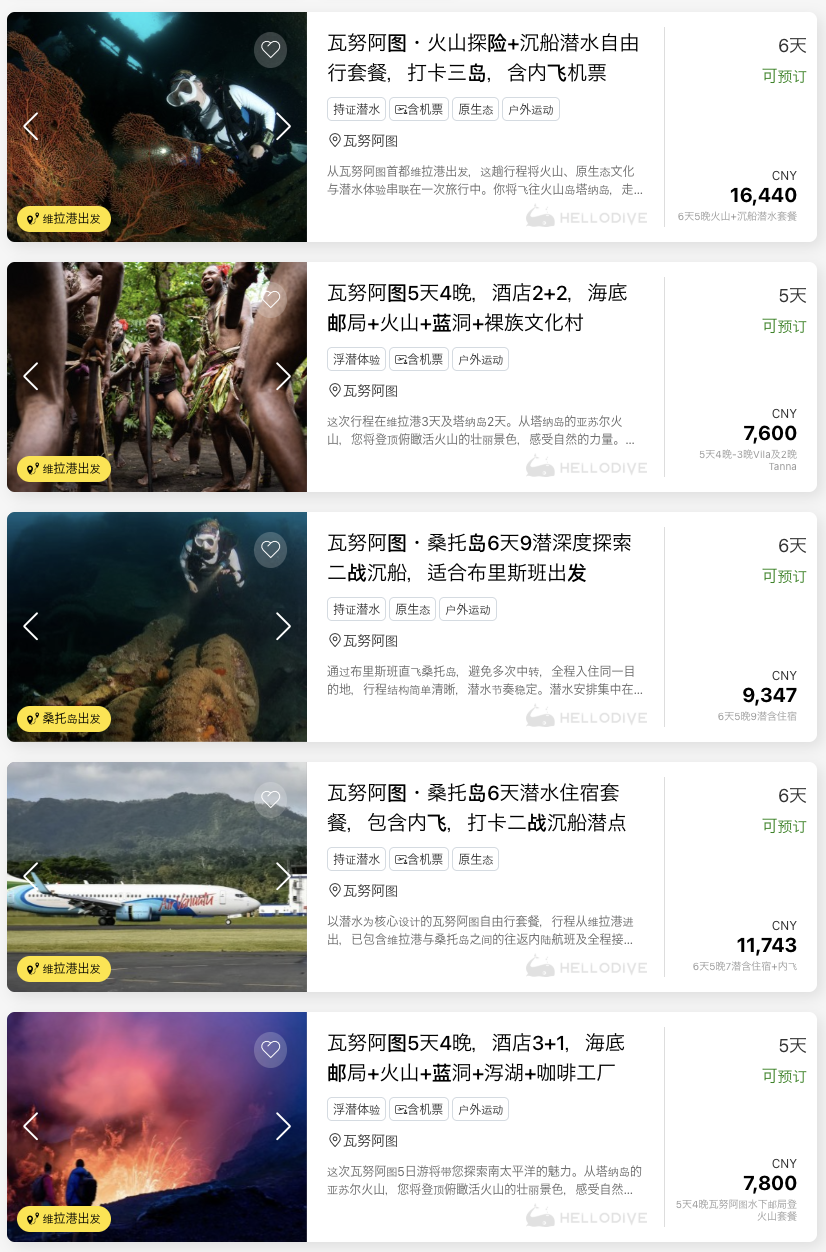Favorite the 桑托岛6天9潜 package

coord(270,549)
